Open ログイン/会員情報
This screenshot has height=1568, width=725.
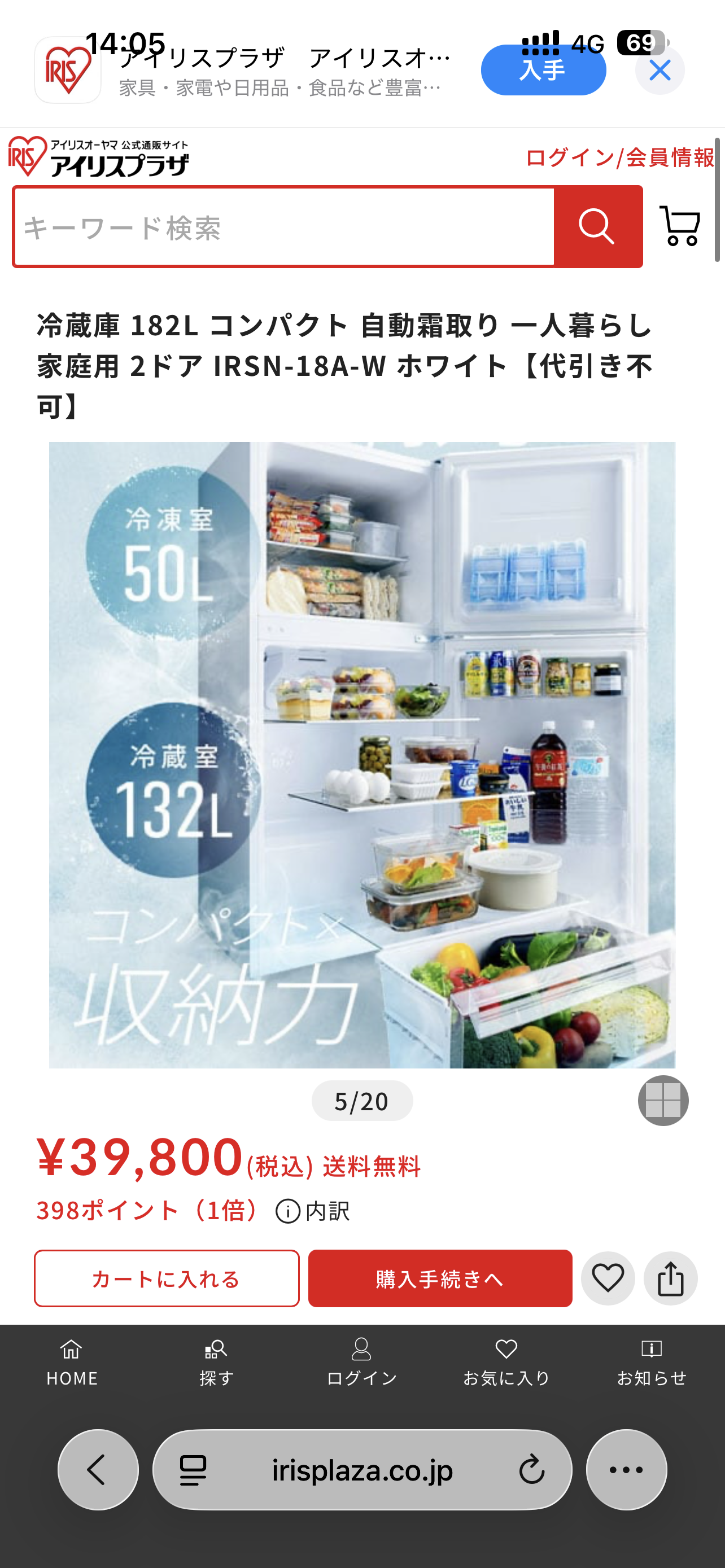621,157
